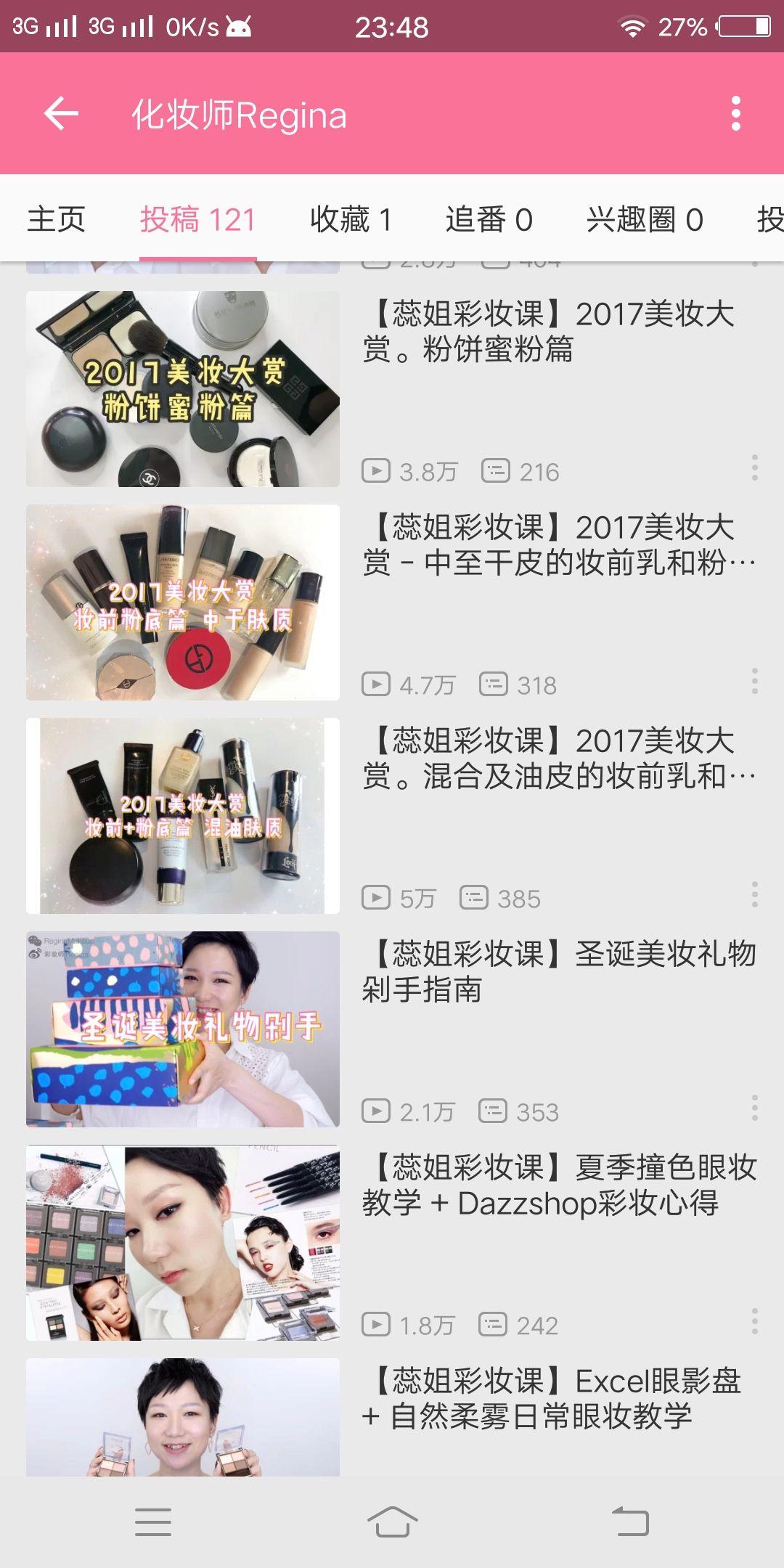Go back using the top-left arrow
Image resolution: width=784 pixels, height=1568 pixels.
point(61,114)
